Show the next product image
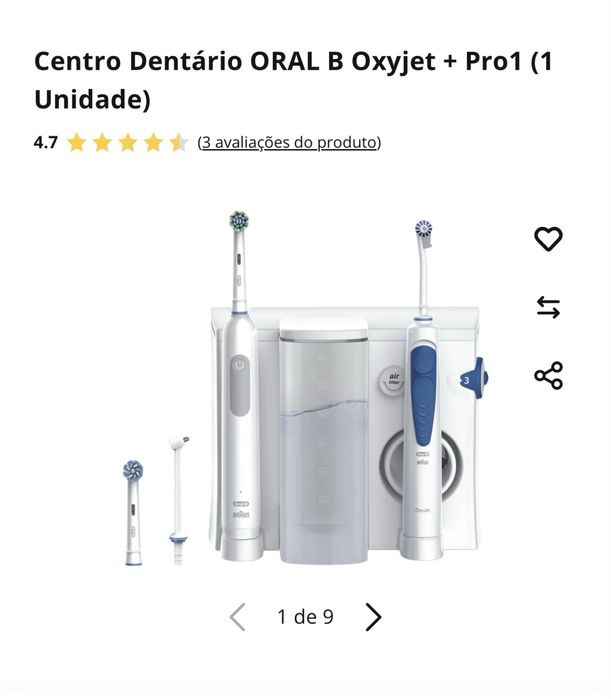 coord(373,617)
